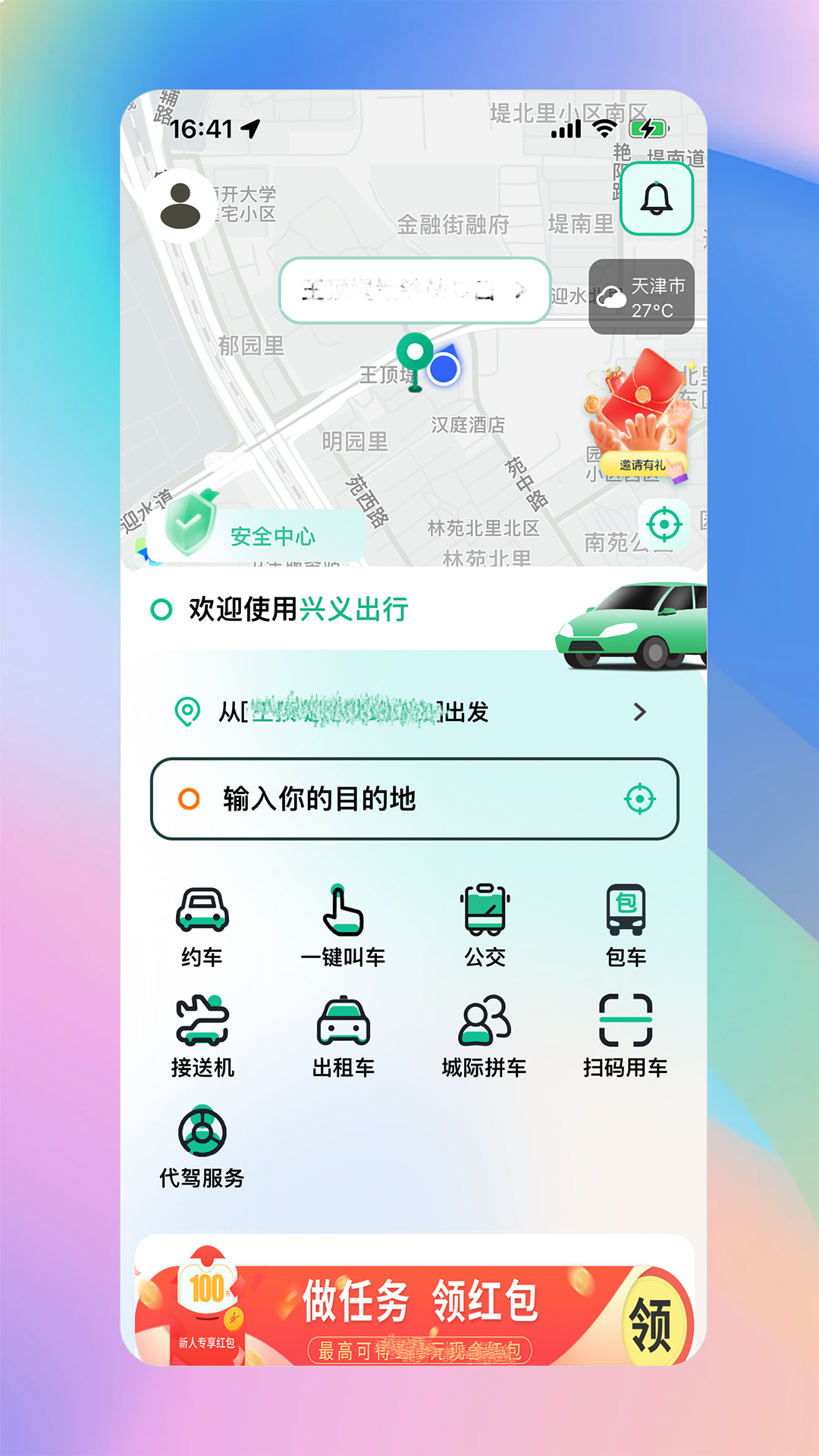Screen dimensions: 819x1456
Task: Choose the 出租车 taxi option
Action: [343, 1037]
